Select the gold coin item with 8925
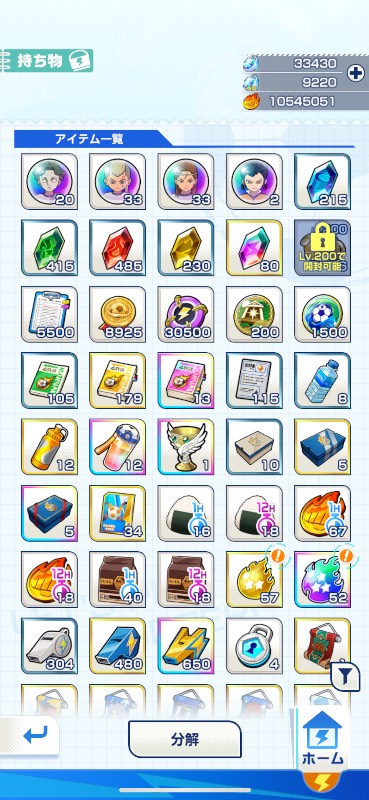This screenshot has width=369, height=800. (117, 314)
